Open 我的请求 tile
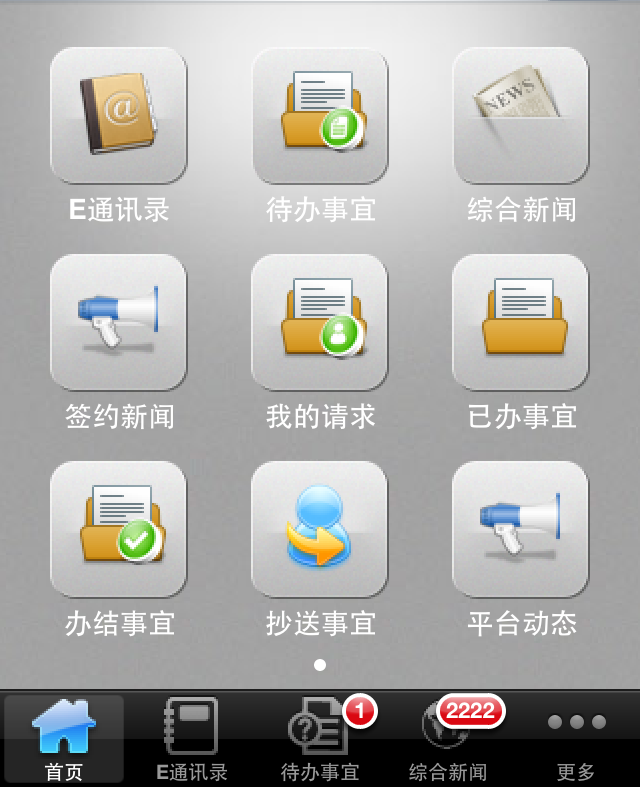The height and width of the screenshot is (787, 640). [319, 322]
